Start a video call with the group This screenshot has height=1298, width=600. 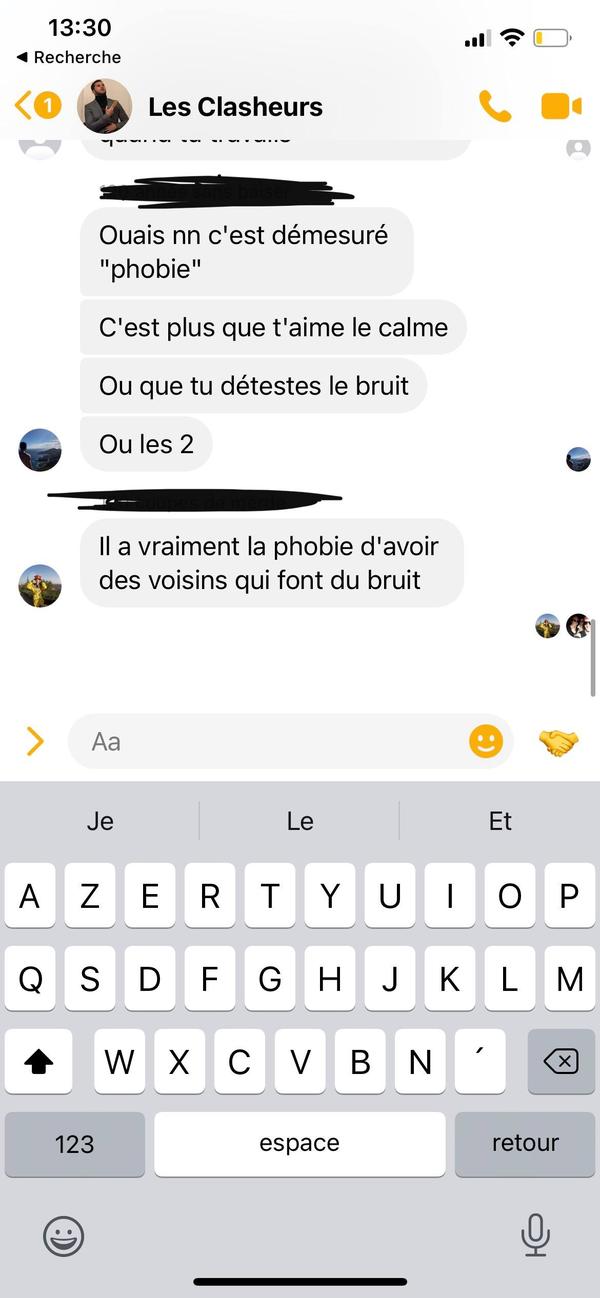[561, 106]
